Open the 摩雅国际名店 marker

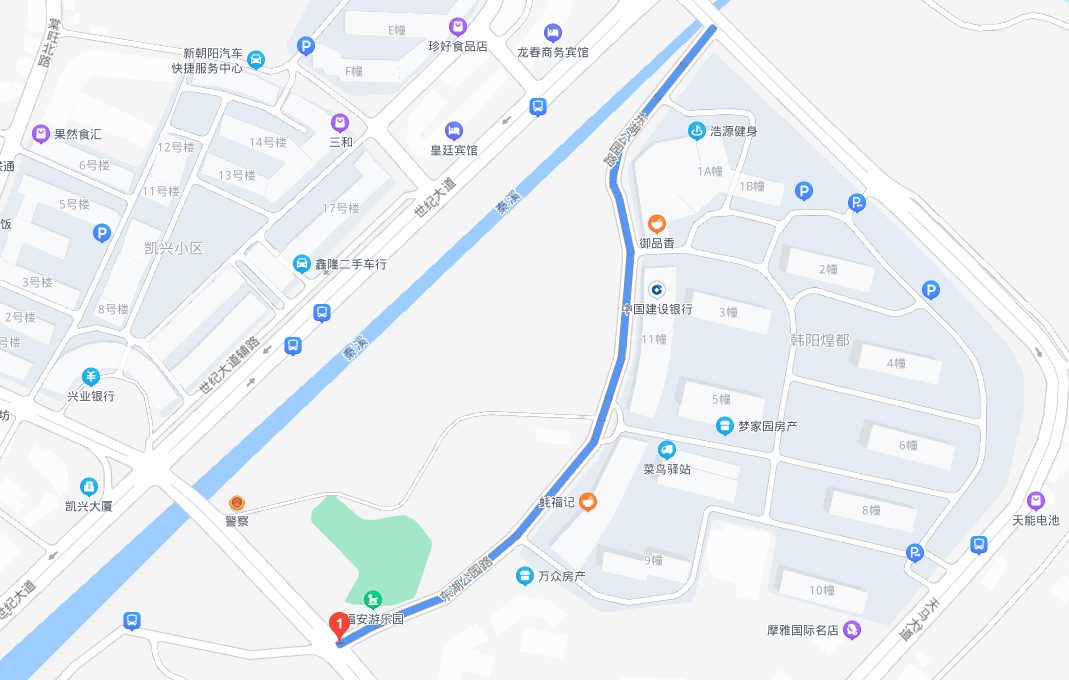click(851, 630)
